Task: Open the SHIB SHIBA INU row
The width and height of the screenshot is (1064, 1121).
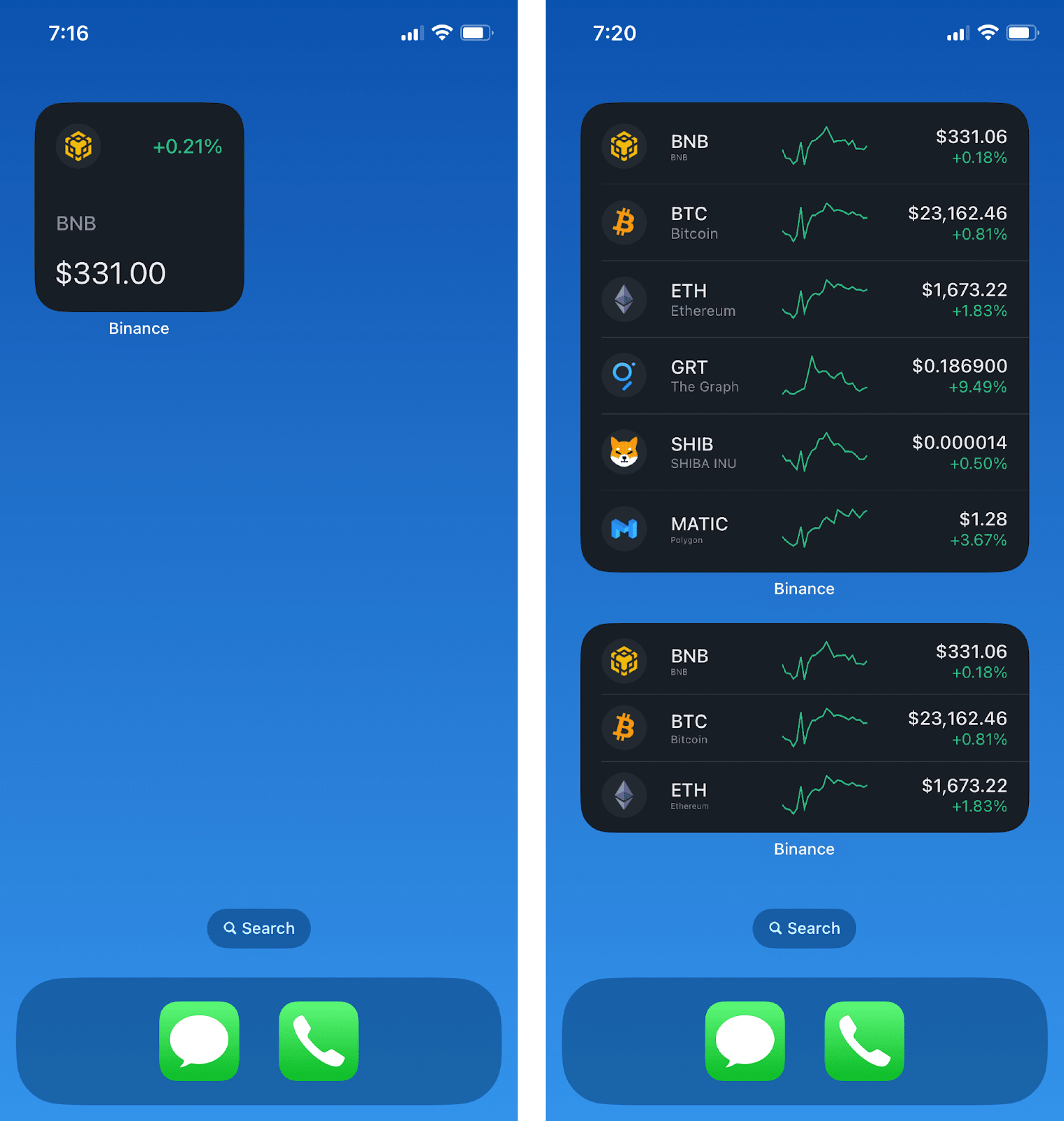Action: click(x=804, y=453)
